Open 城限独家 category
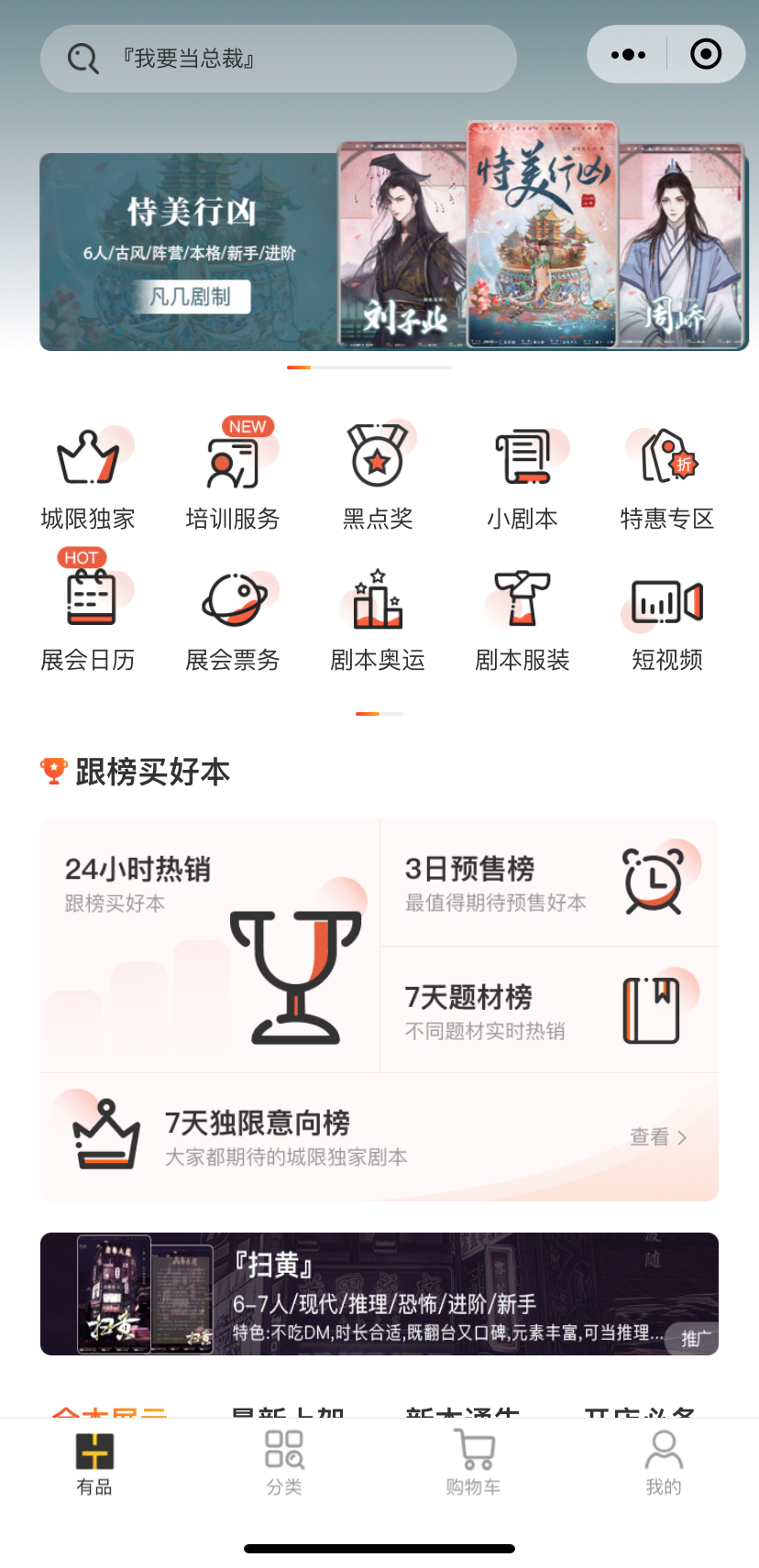The height and width of the screenshot is (1568, 759). tap(88, 478)
